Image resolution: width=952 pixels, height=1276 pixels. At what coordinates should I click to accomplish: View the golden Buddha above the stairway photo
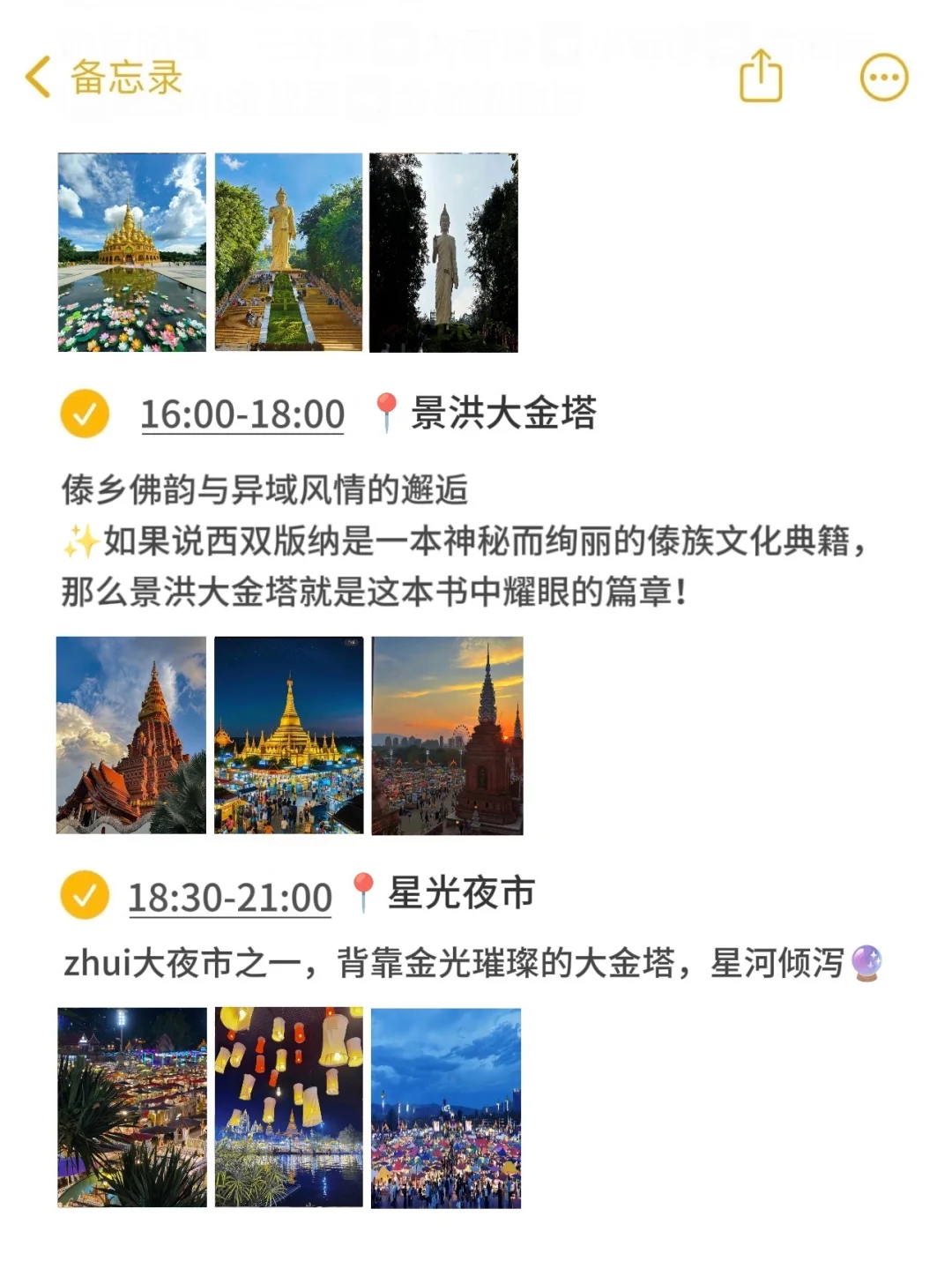[x=288, y=252]
